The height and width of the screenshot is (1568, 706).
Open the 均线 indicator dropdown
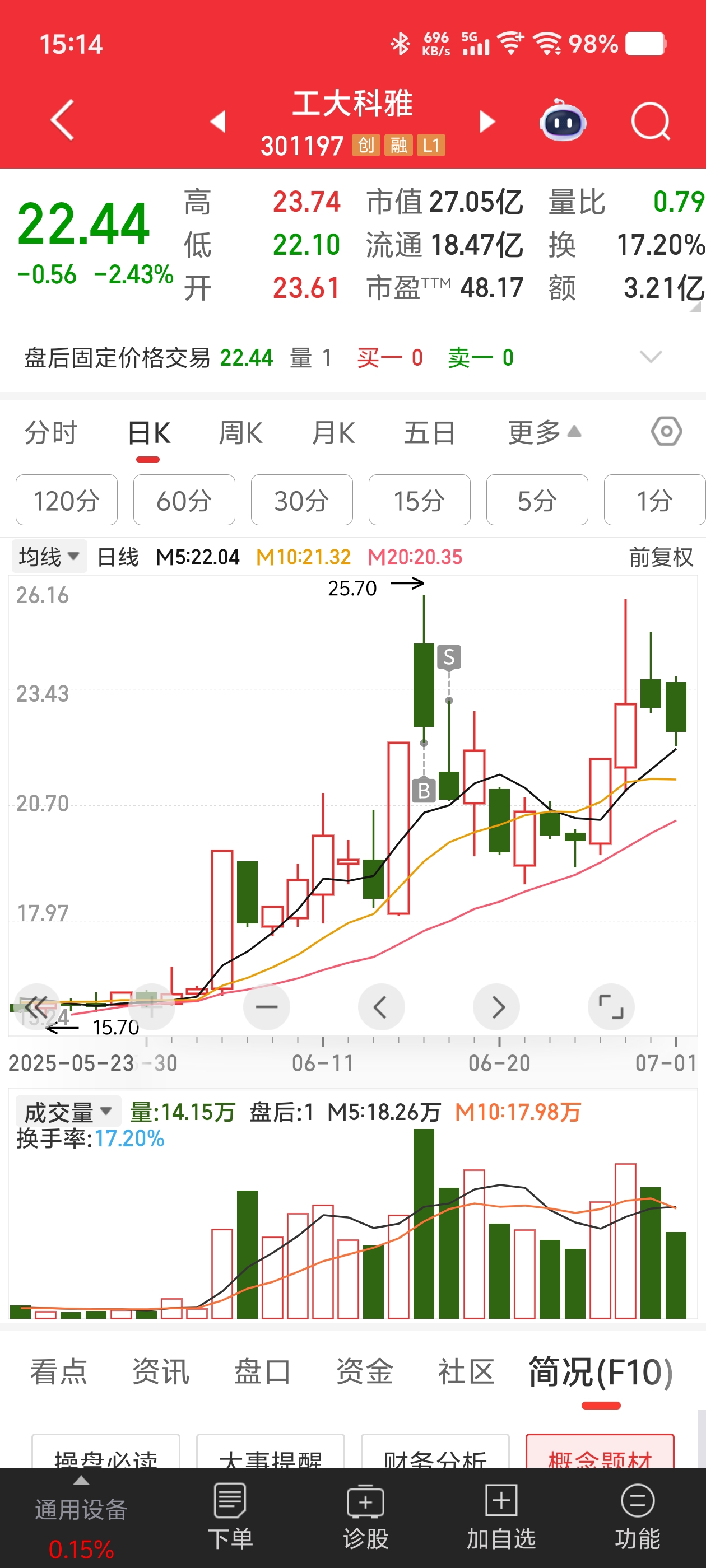49,556
